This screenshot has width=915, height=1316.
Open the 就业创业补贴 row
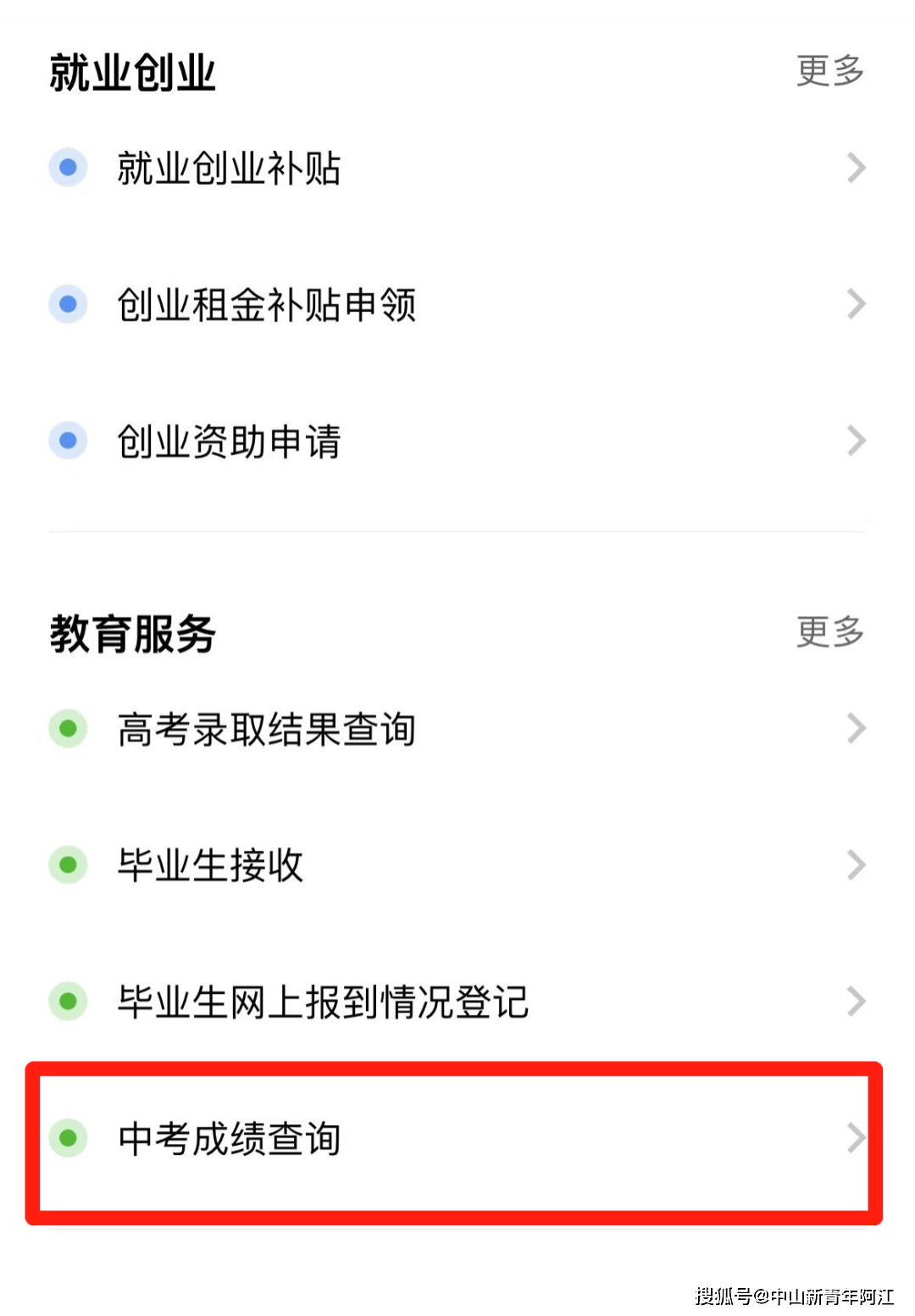[x=457, y=168]
